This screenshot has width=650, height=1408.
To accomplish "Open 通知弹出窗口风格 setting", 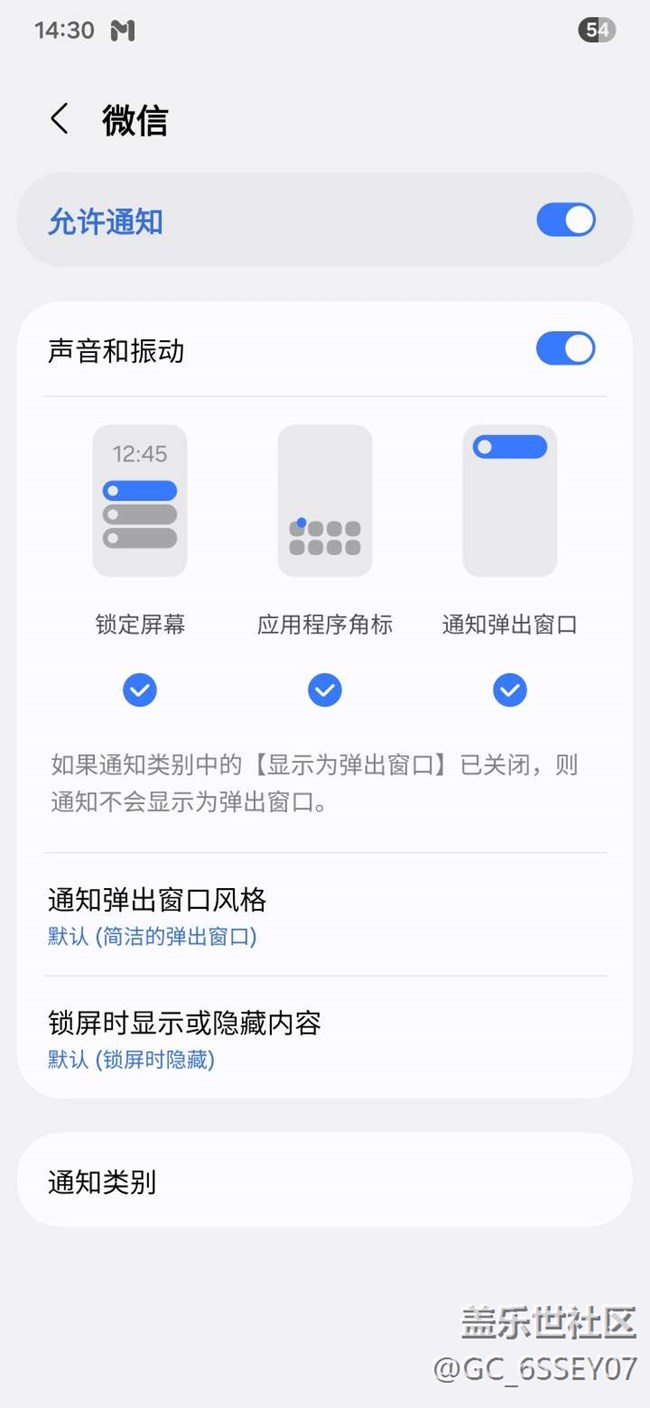I will tap(324, 915).
